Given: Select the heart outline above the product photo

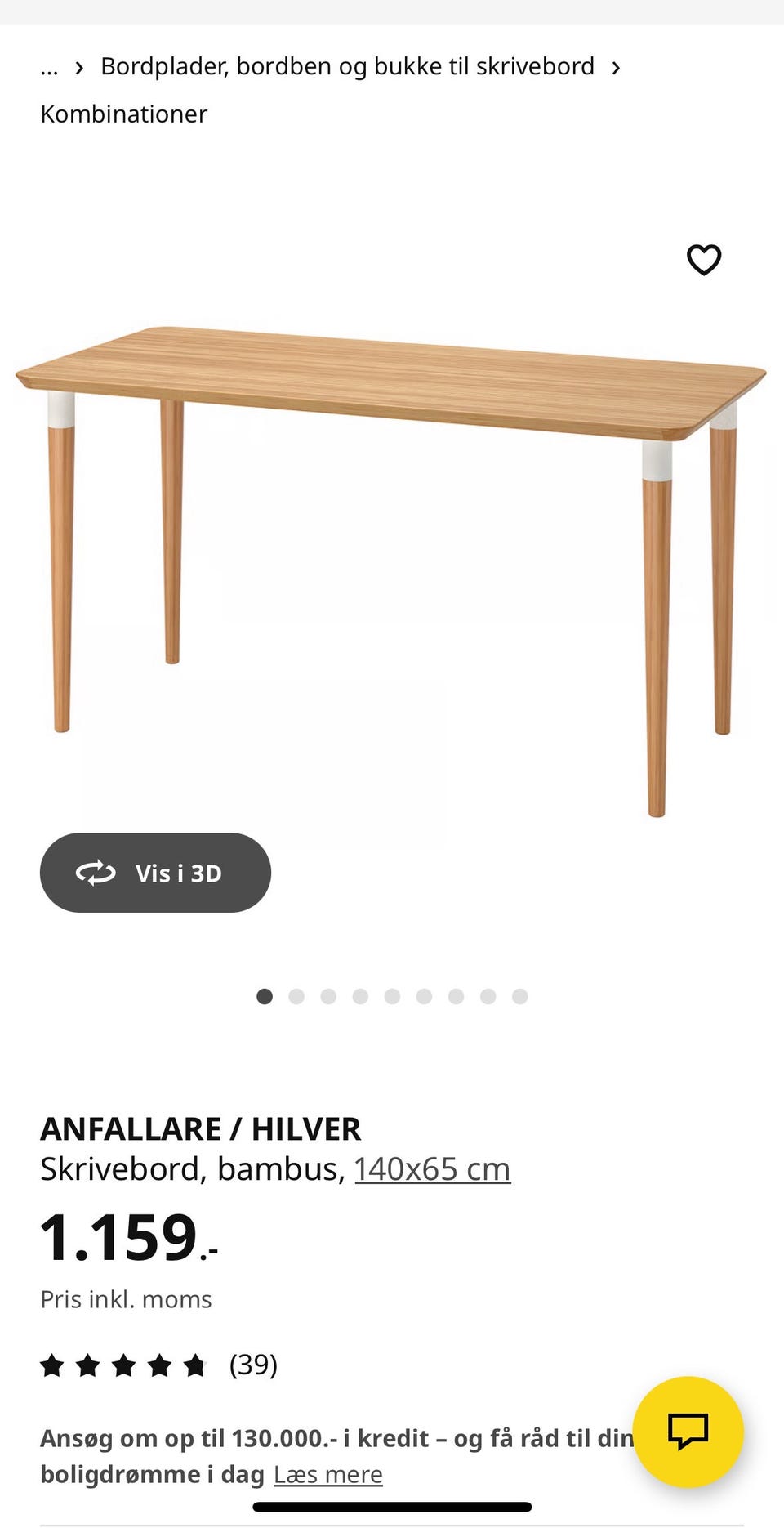Looking at the screenshot, I should [x=703, y=260].
